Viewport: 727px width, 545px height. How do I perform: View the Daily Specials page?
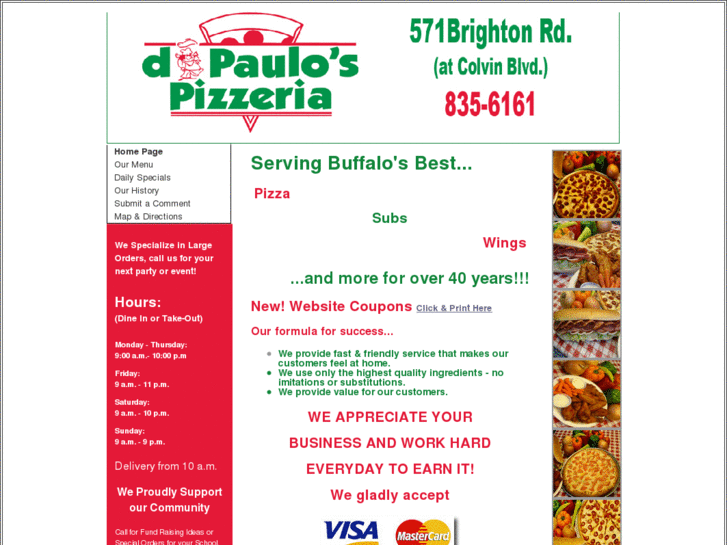[x=142, y=178]
